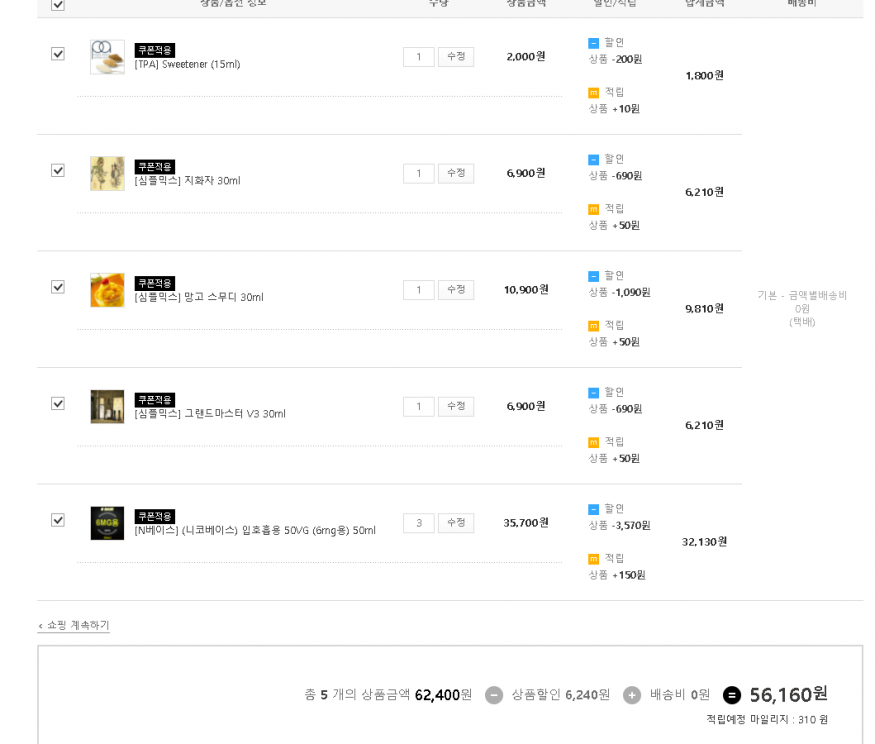This screenshot has width=875, height=744.
Task: Toggle the select-all checkbox in header
Action: [x=58, y=5]
